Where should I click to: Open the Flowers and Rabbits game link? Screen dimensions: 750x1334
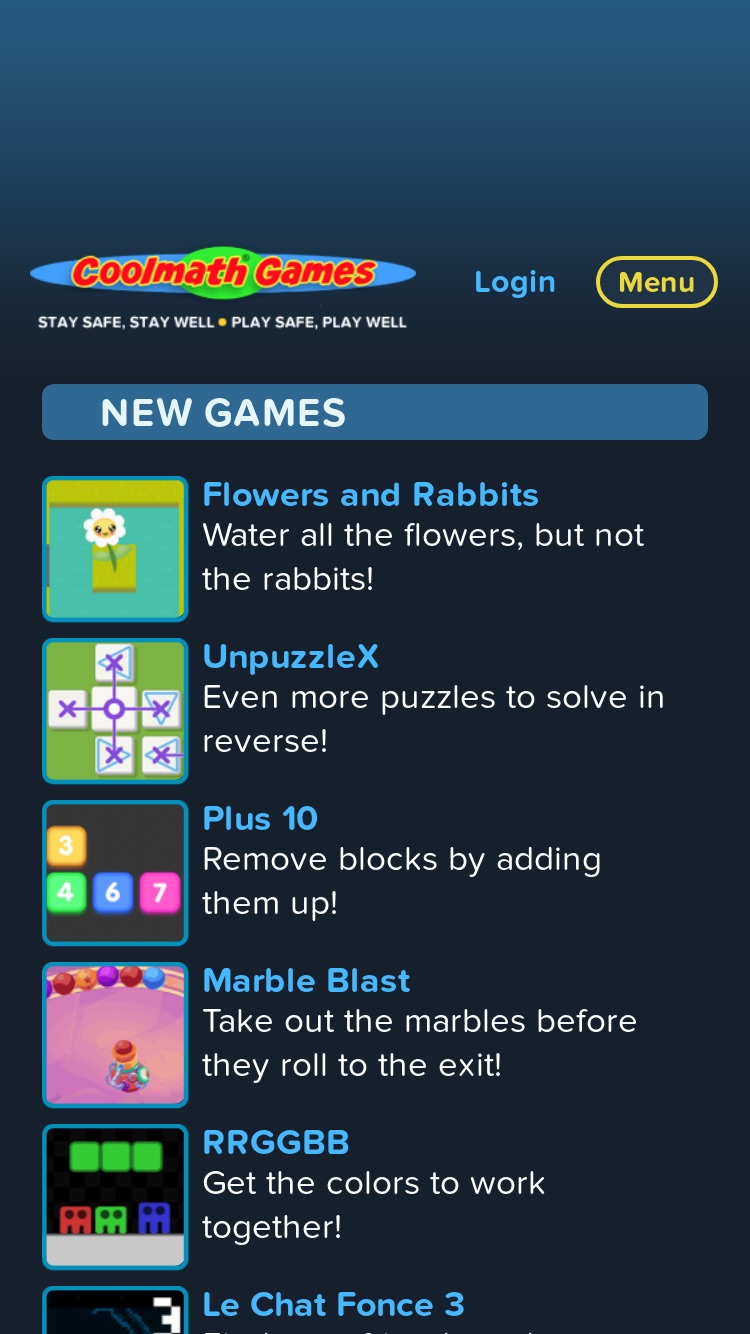[x=370, y=495]
